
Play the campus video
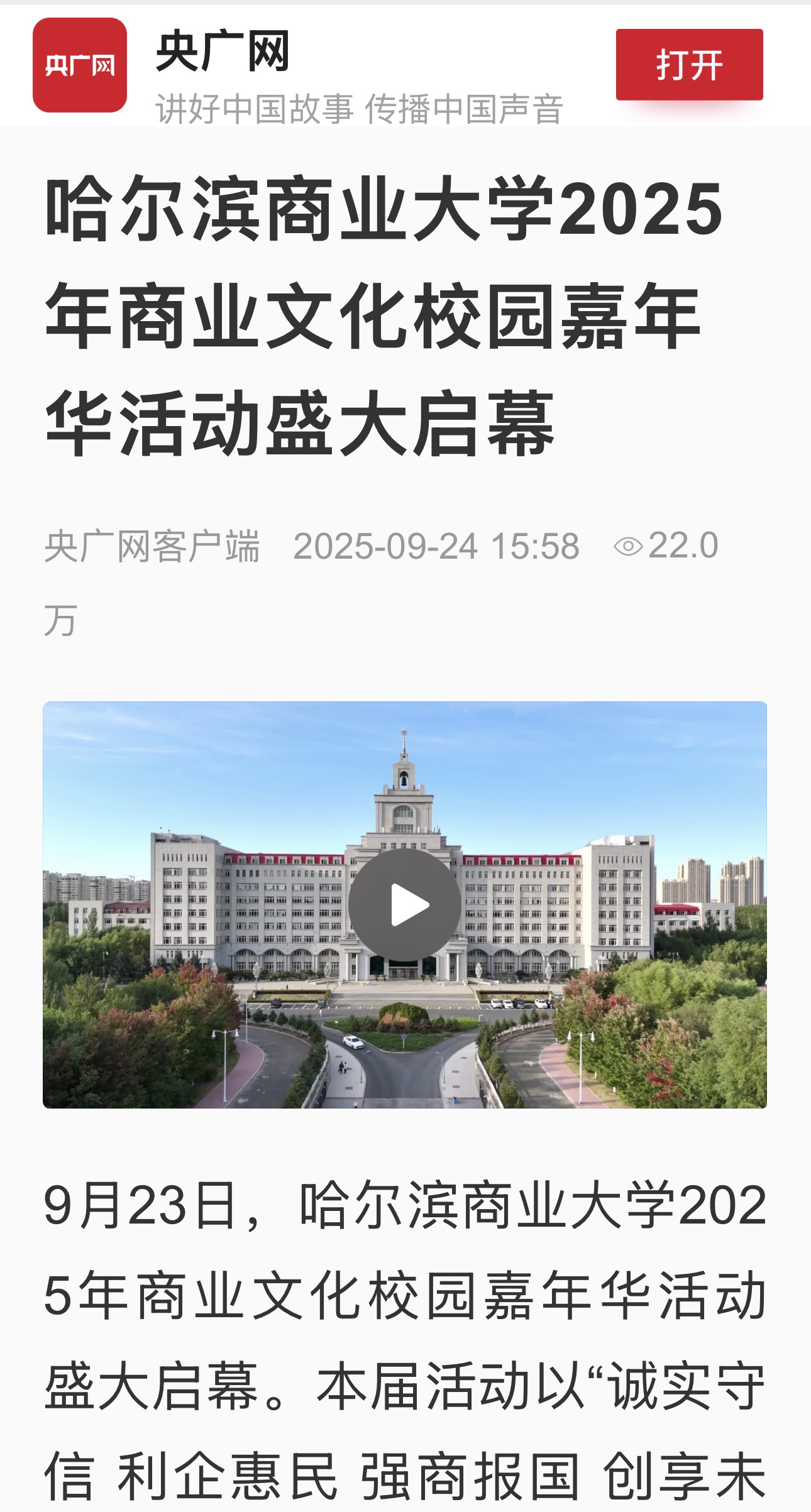point(405,904)
